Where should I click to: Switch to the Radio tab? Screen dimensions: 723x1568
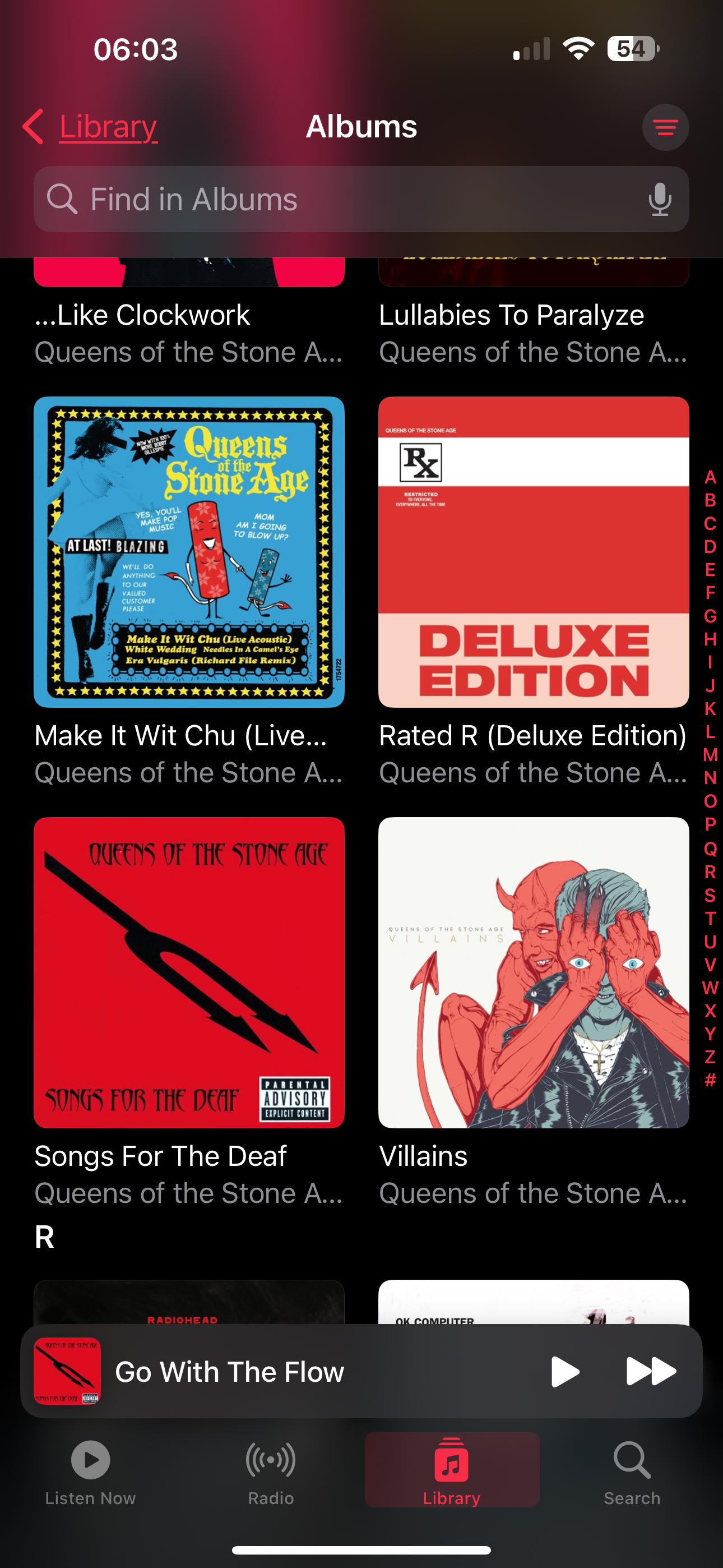271,1472
